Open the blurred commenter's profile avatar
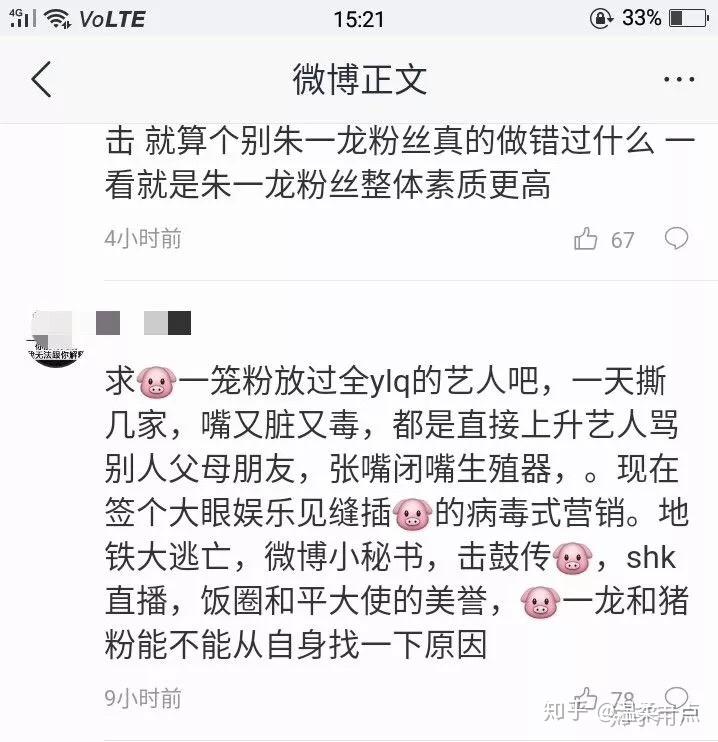The width and height of the screenshot is (718, 742). 56,339
